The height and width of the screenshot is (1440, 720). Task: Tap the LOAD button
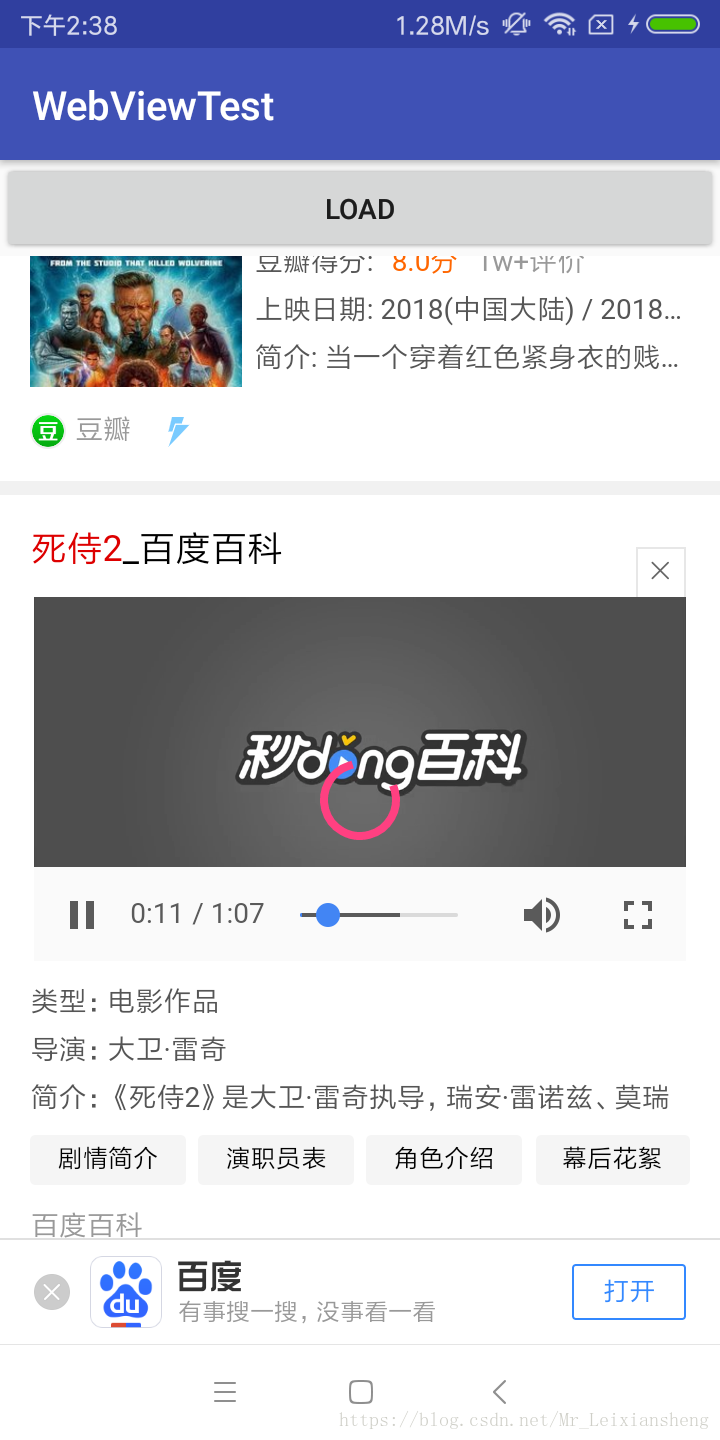pyautogui.click(x=360, y=209)
